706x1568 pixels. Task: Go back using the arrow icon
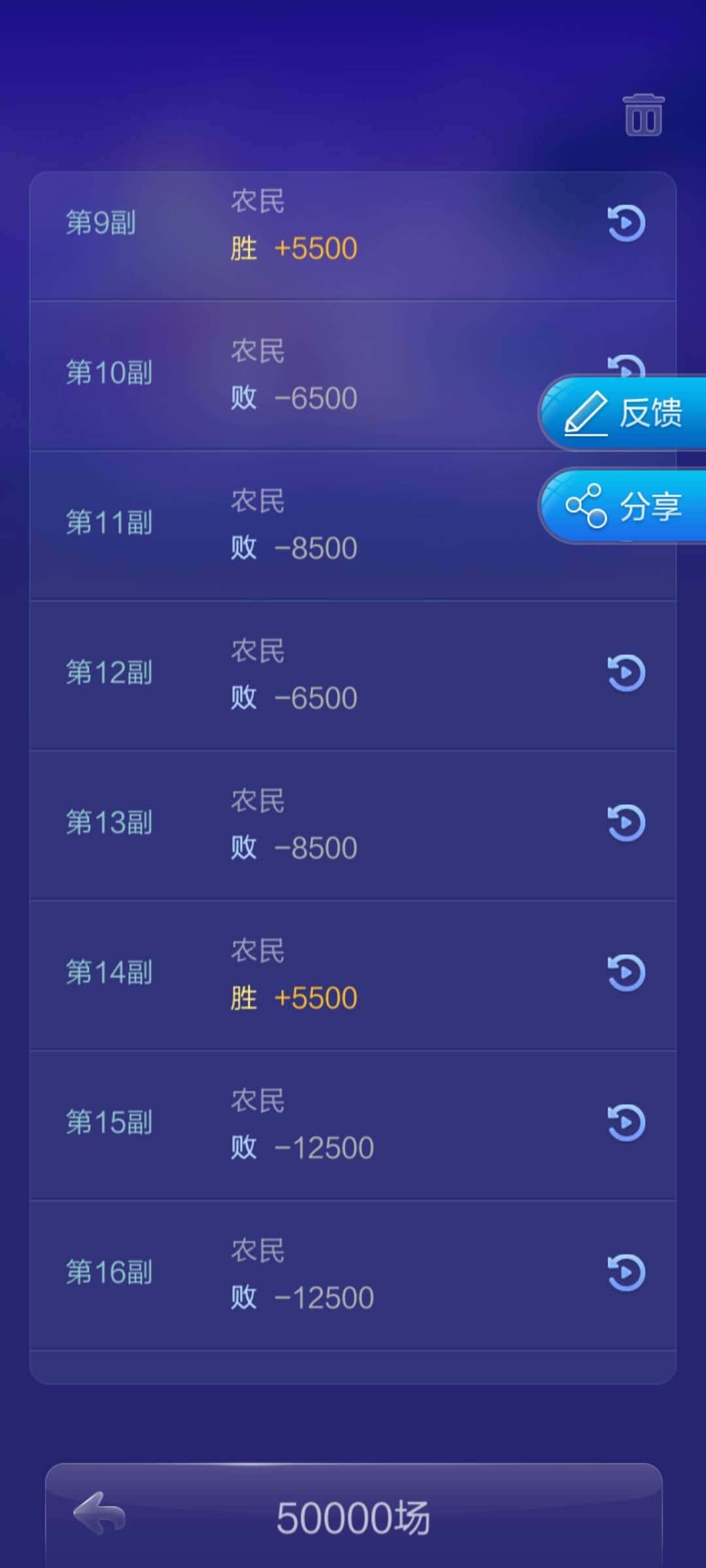coord(99,1512)
